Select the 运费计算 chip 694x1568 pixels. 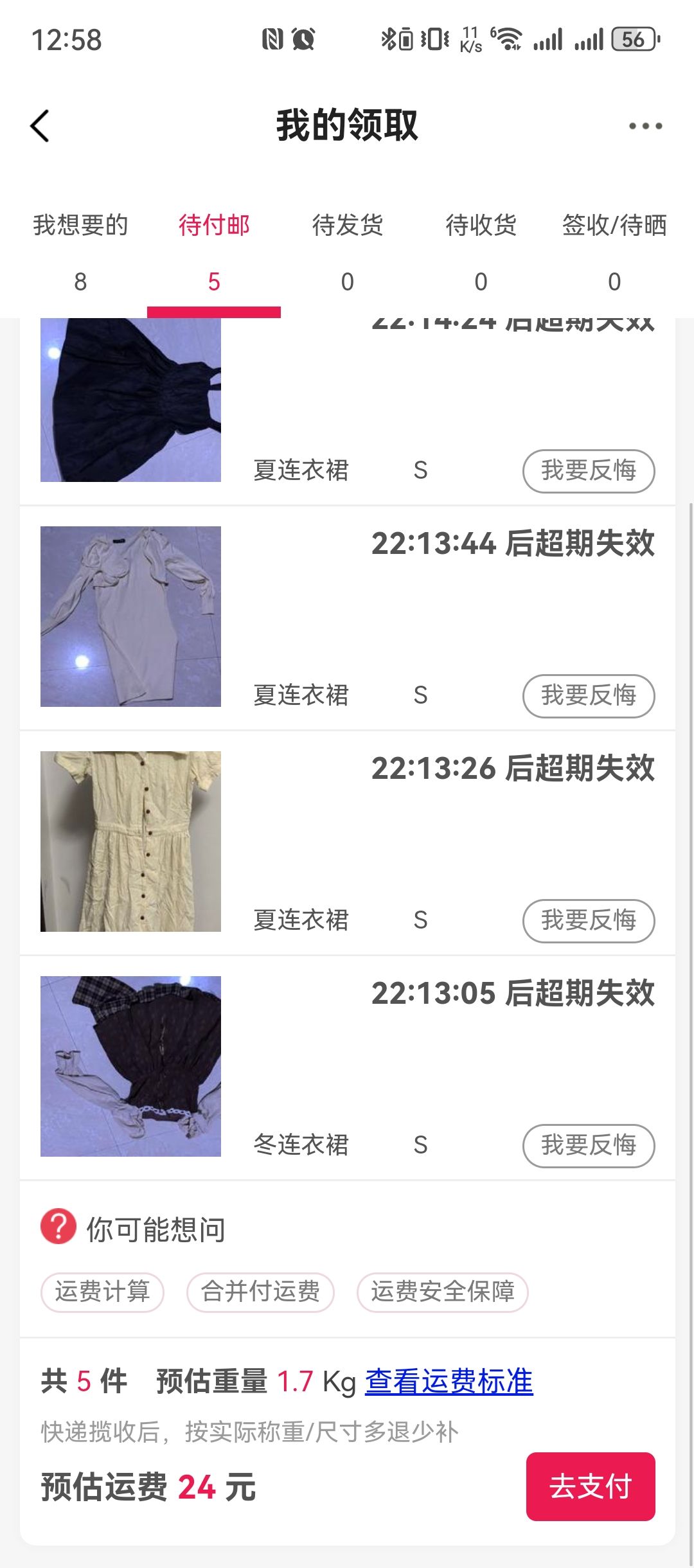coord(102,1292)
